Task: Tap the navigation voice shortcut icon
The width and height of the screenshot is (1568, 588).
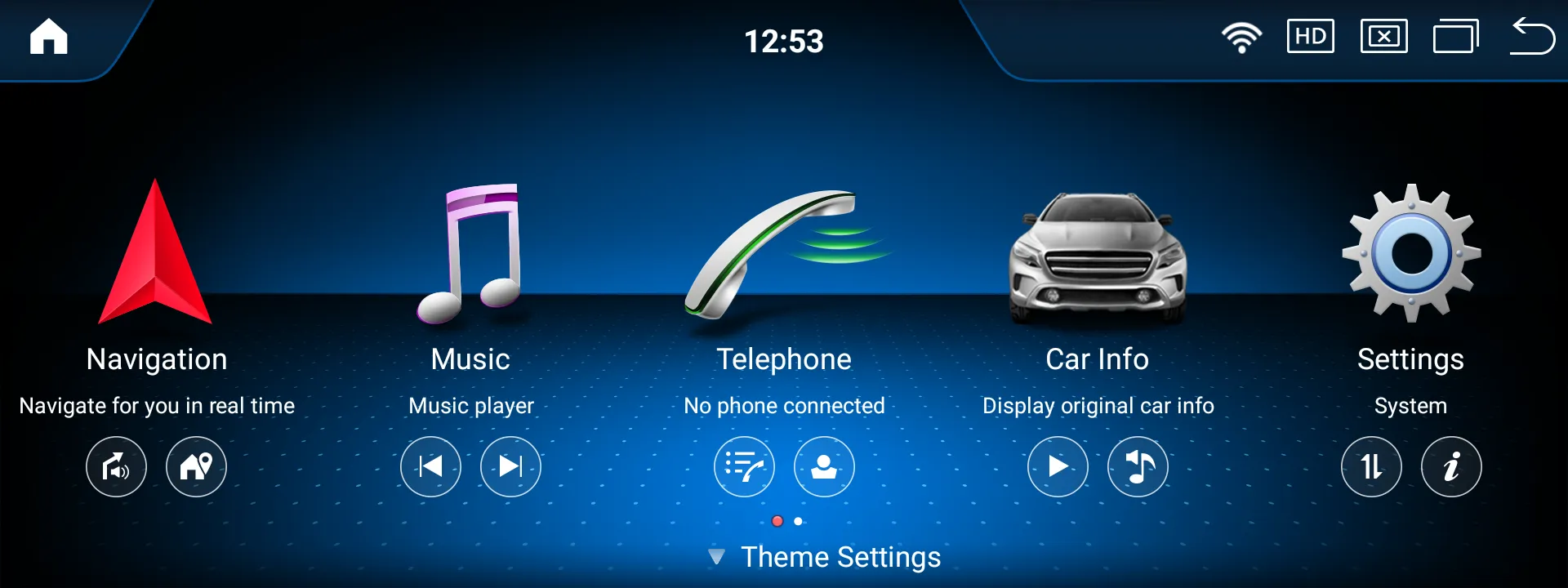Action: pyautogui.click(x=116, y=466)
